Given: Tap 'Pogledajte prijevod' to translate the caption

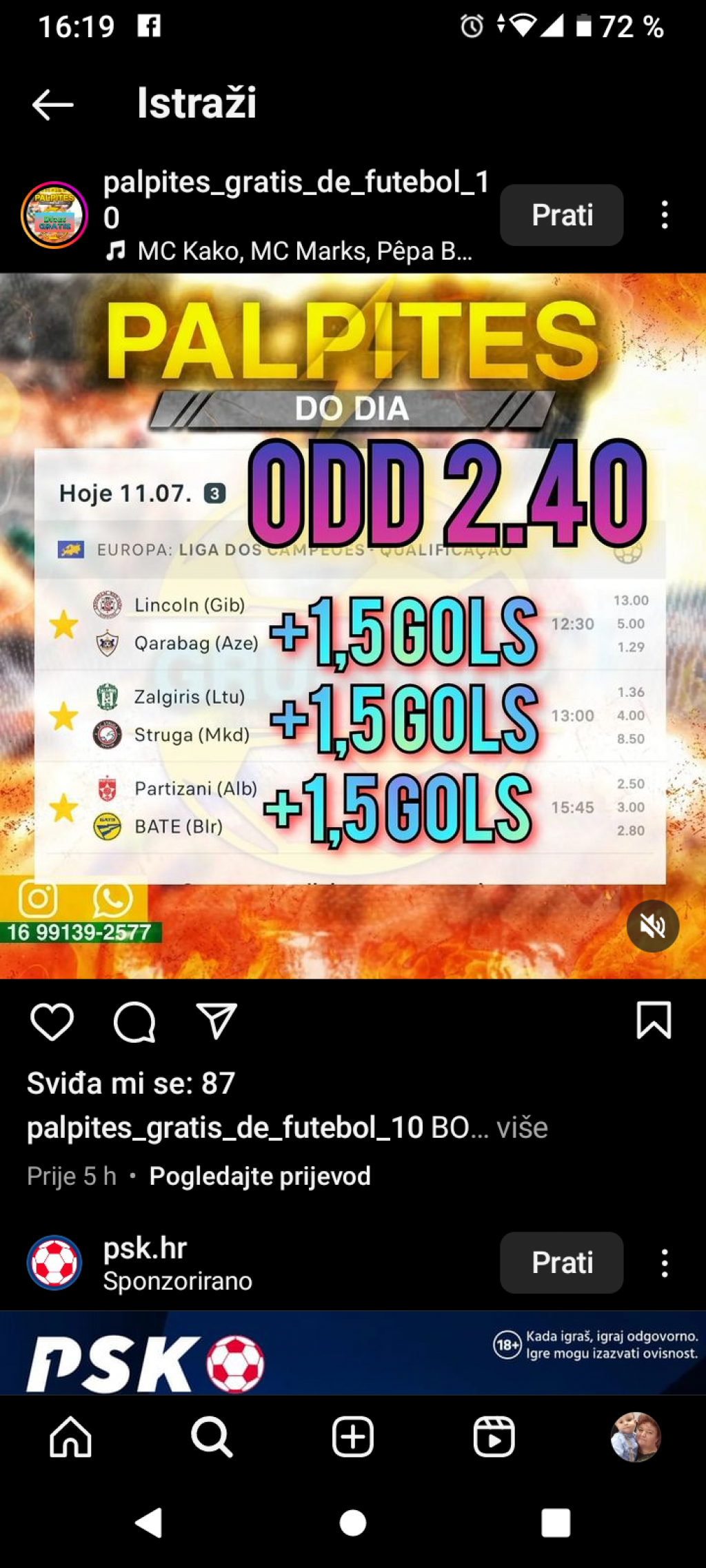Looking at the screenshot, I should [260, 1176].
